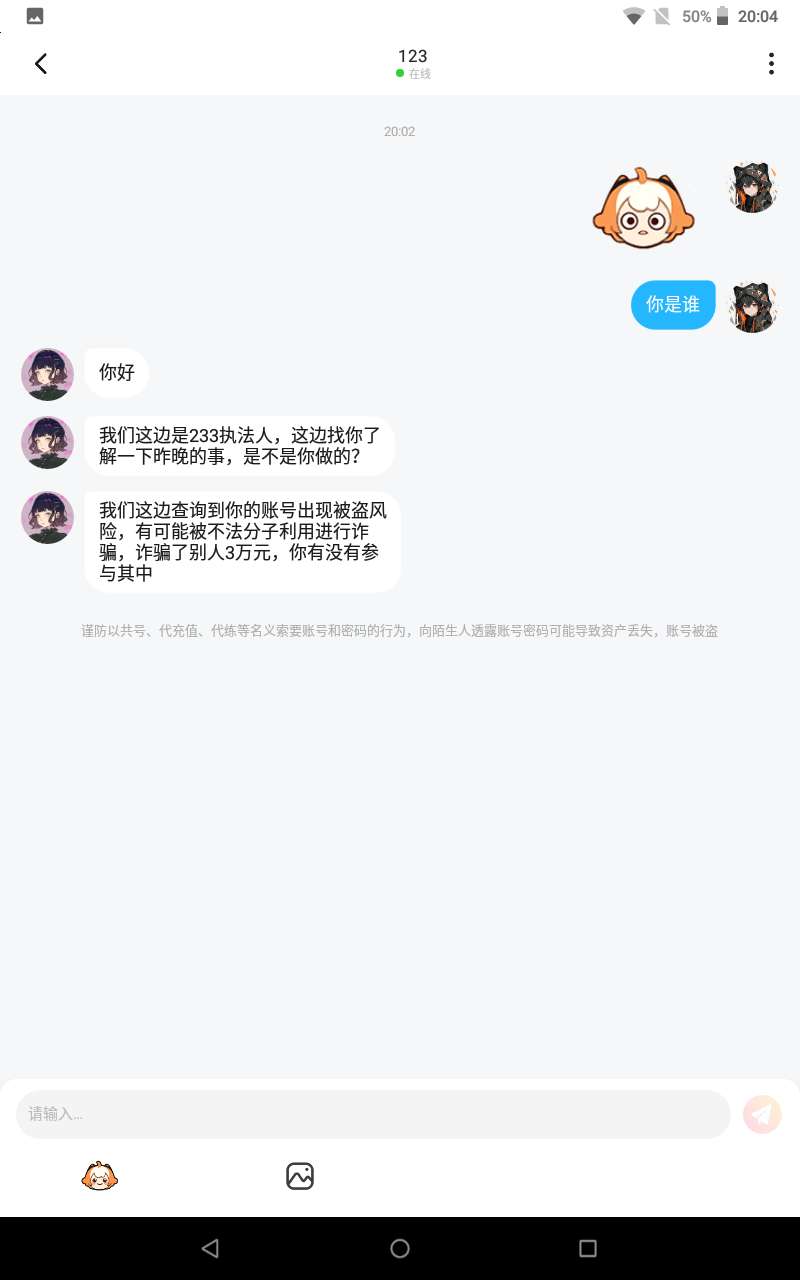Tap the 请输入 message input field

373,1114
